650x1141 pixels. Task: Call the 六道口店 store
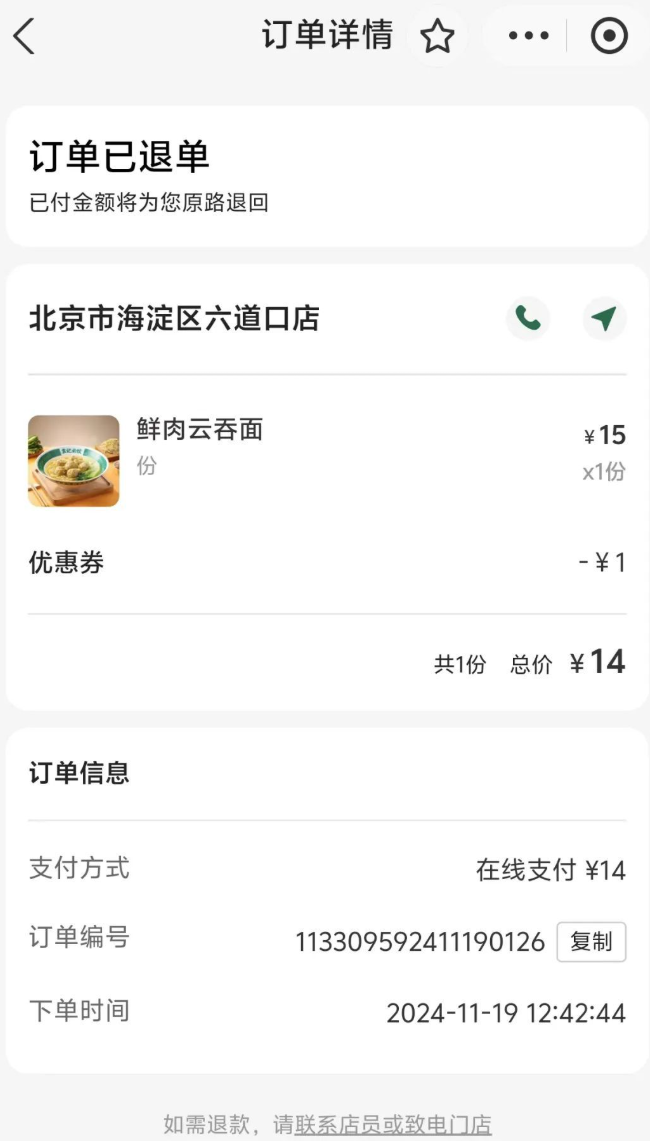point(528,319)
